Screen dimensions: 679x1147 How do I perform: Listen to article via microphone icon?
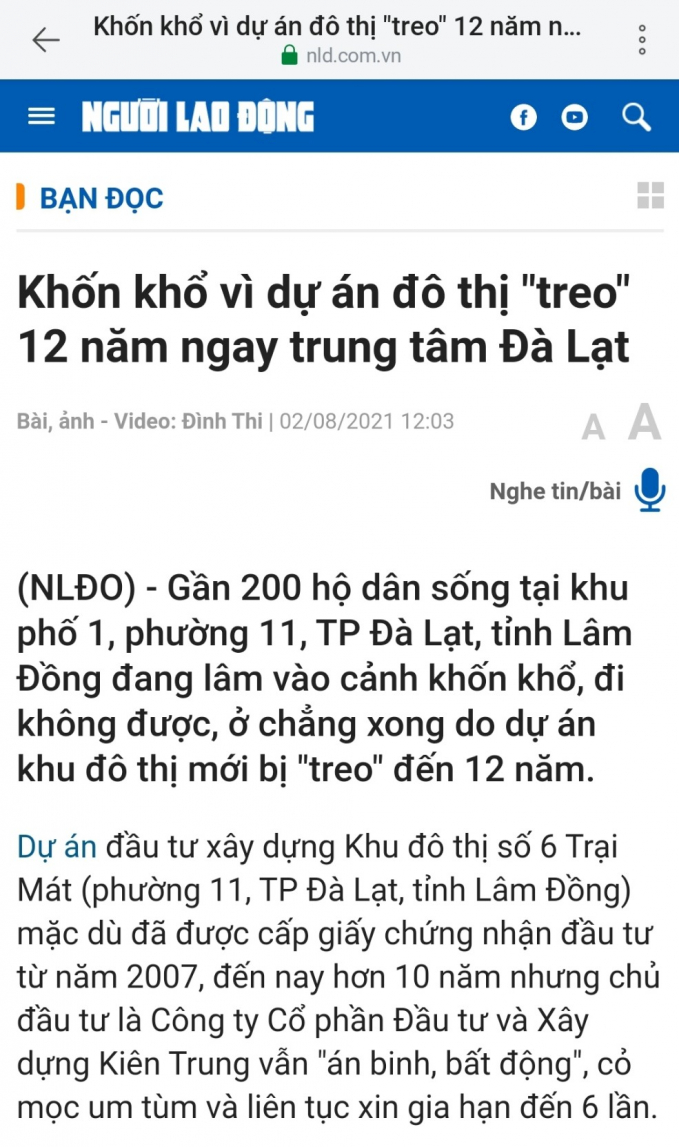(x=650, y=490)
